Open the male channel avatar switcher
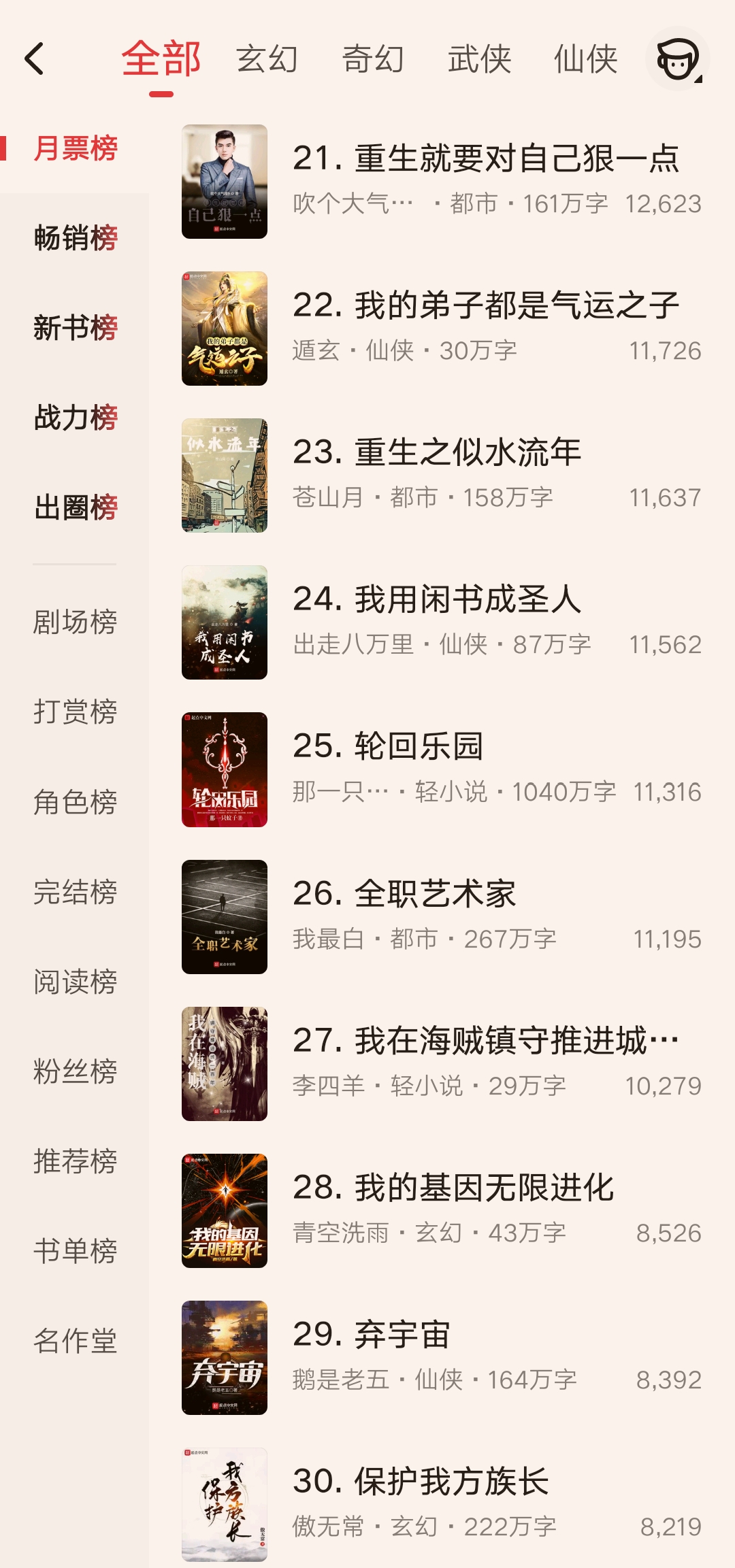This screenshot has width=735, height=1568. click(677, 59)
